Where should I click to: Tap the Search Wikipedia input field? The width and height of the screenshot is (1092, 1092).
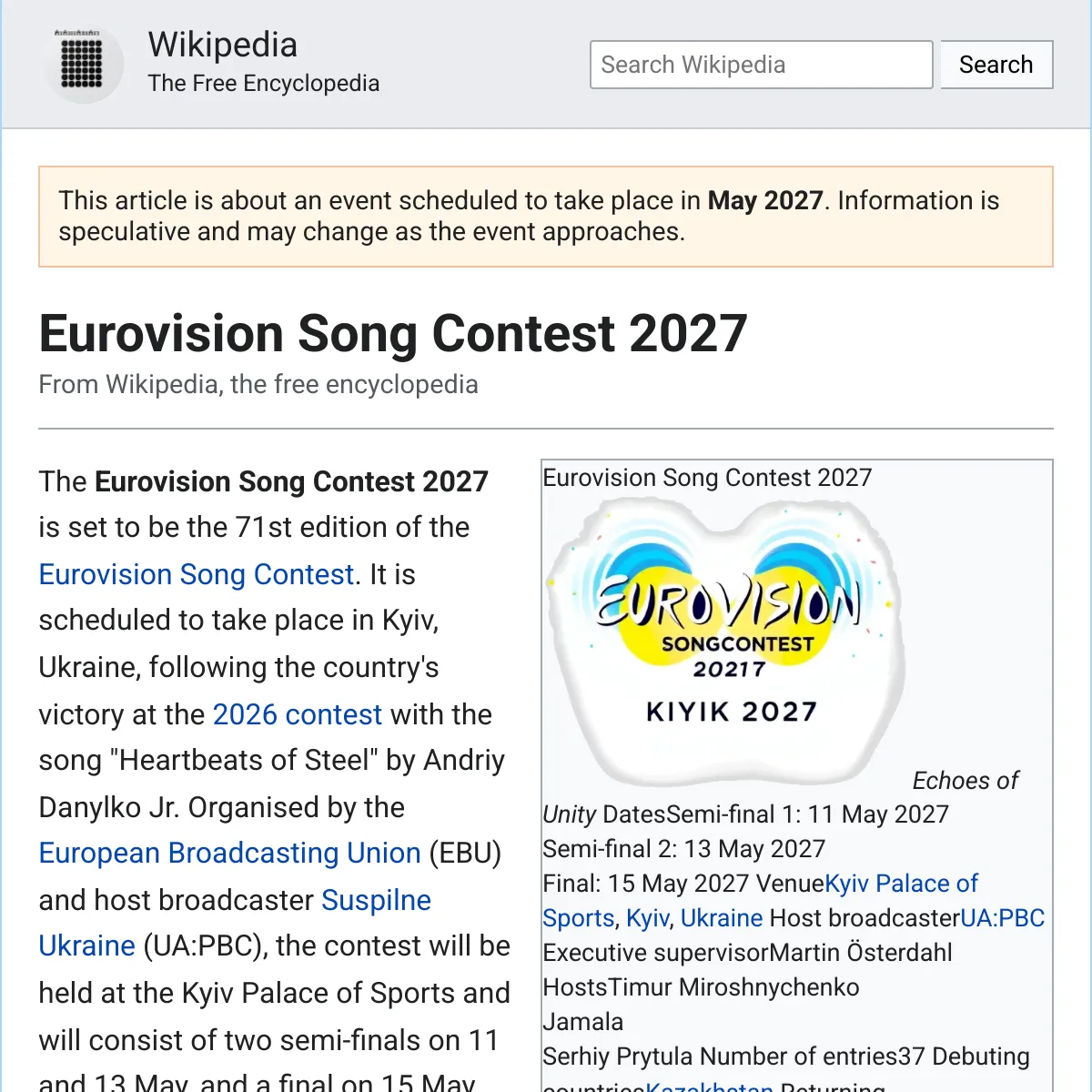(x=761, y=65)
